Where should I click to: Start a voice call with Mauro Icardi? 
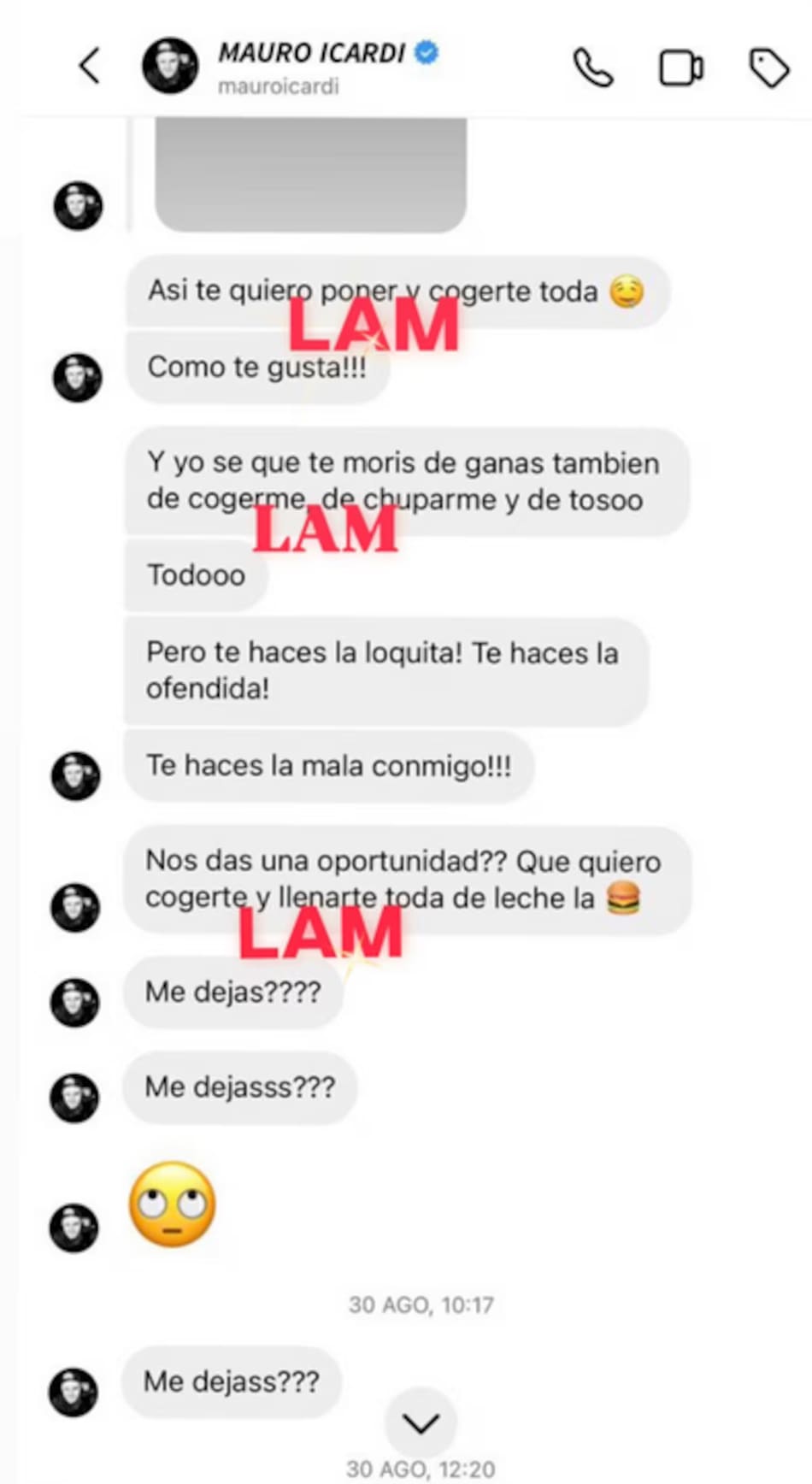(x=592, y=68)
